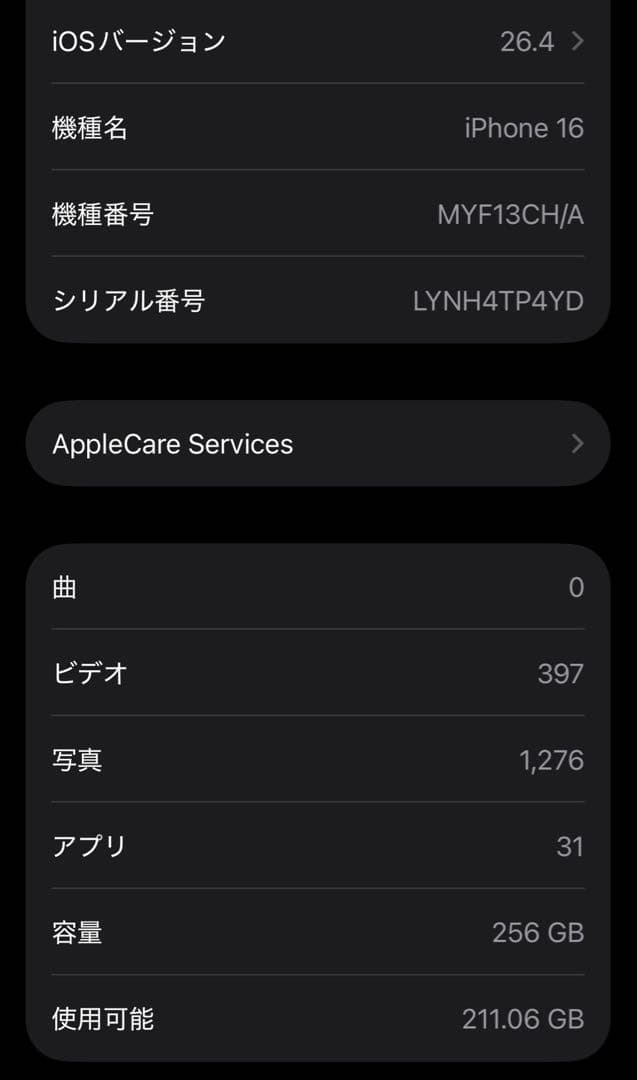Tap the 機種番号 row to toggle its value

coord(318,214)
